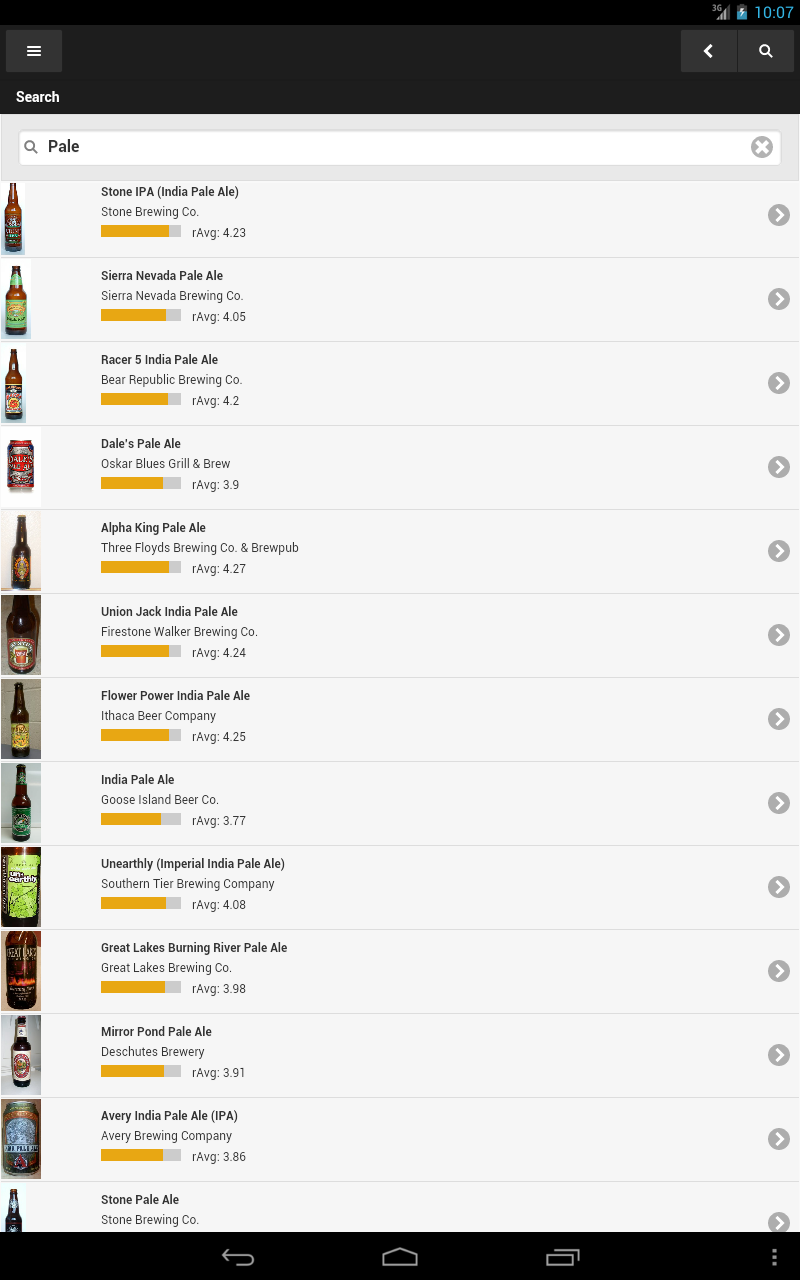800x1280 pixels.
Task: View Sierra Nevada Pale Ale details
Action: tap(400, 299)
